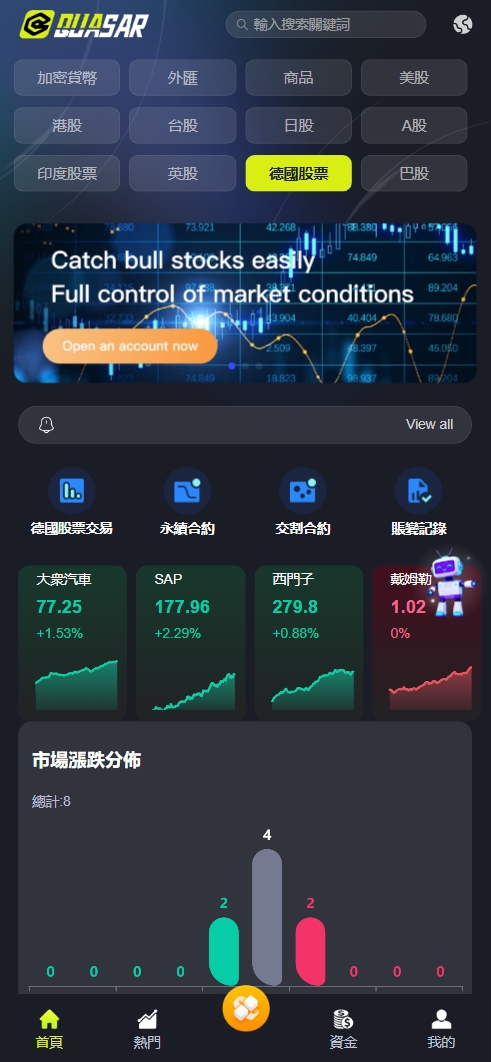
Task: Select the 加密貨幣 category chip
Action: pyautogui.click(x=67, y=78)
